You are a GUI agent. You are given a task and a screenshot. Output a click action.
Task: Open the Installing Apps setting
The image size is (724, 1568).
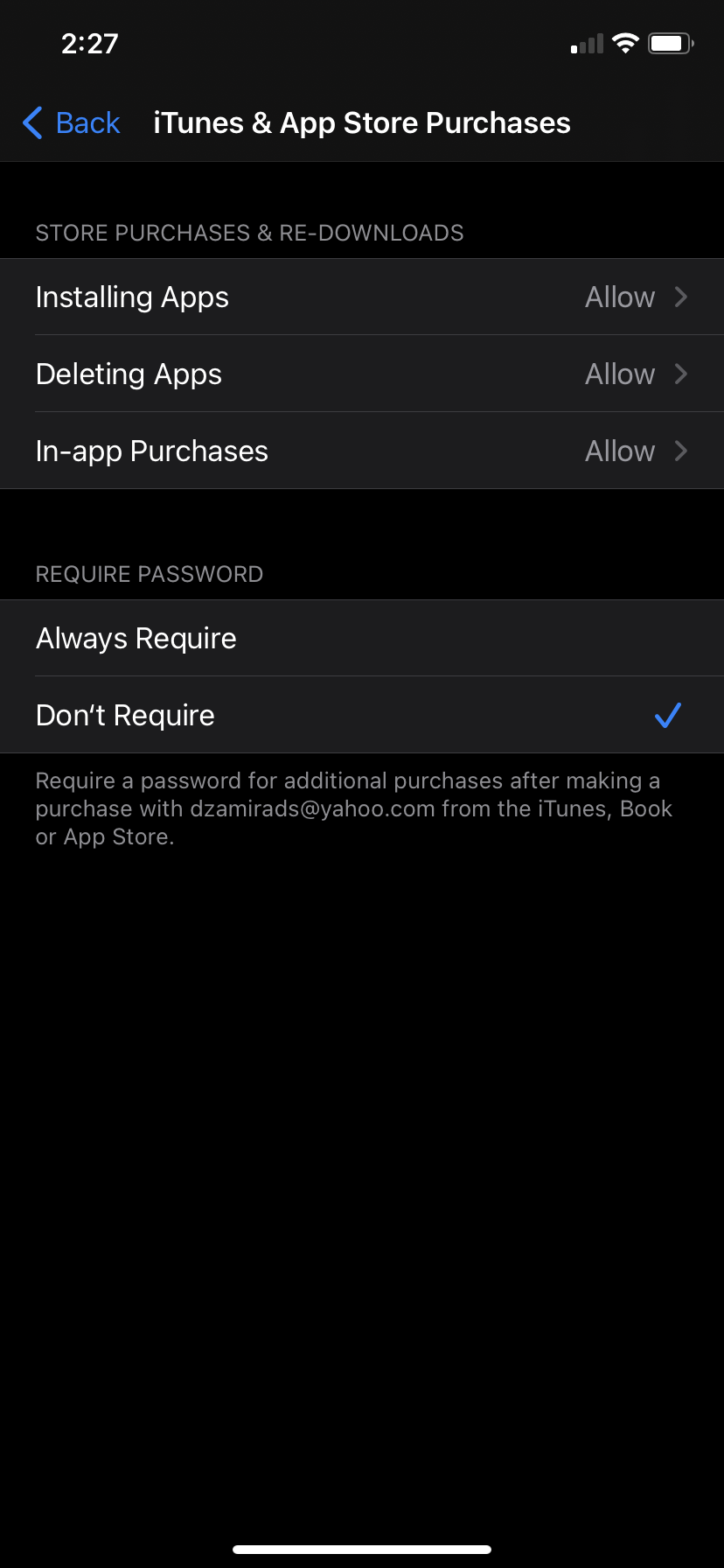(361, 297)
